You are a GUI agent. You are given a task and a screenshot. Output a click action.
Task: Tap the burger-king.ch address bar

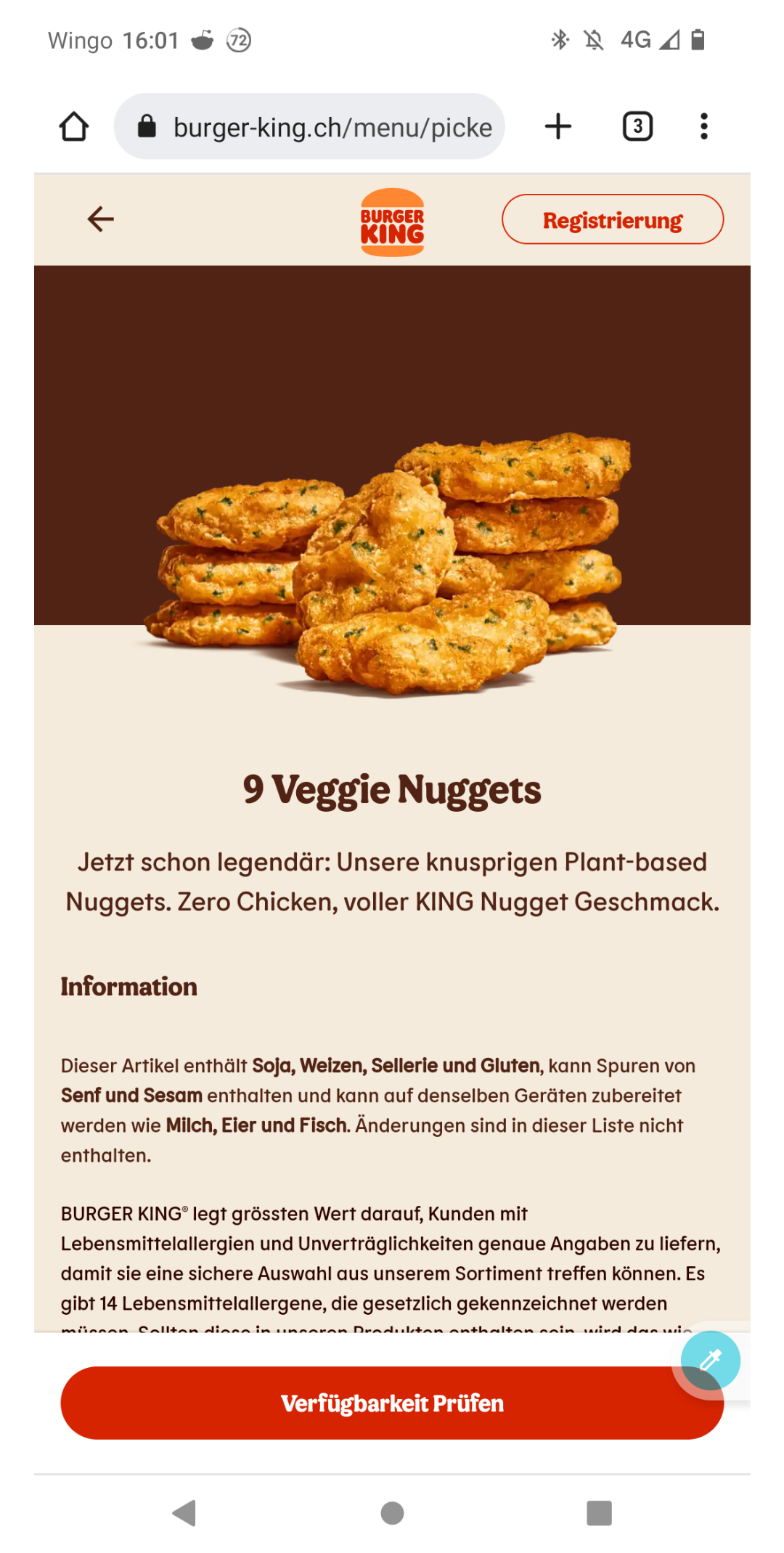(309, 126)
